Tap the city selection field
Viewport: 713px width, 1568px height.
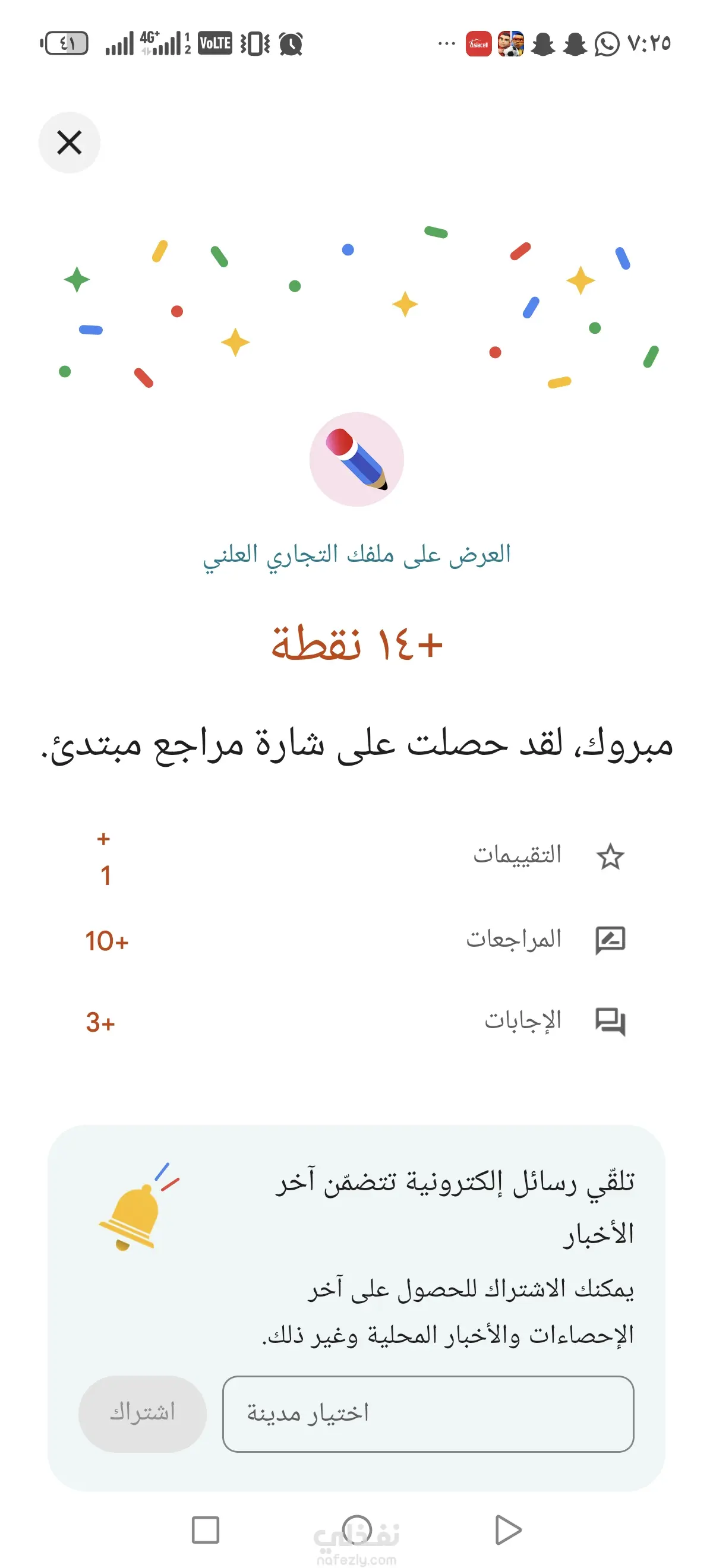pyautogui.click(x=428, y=1414)
